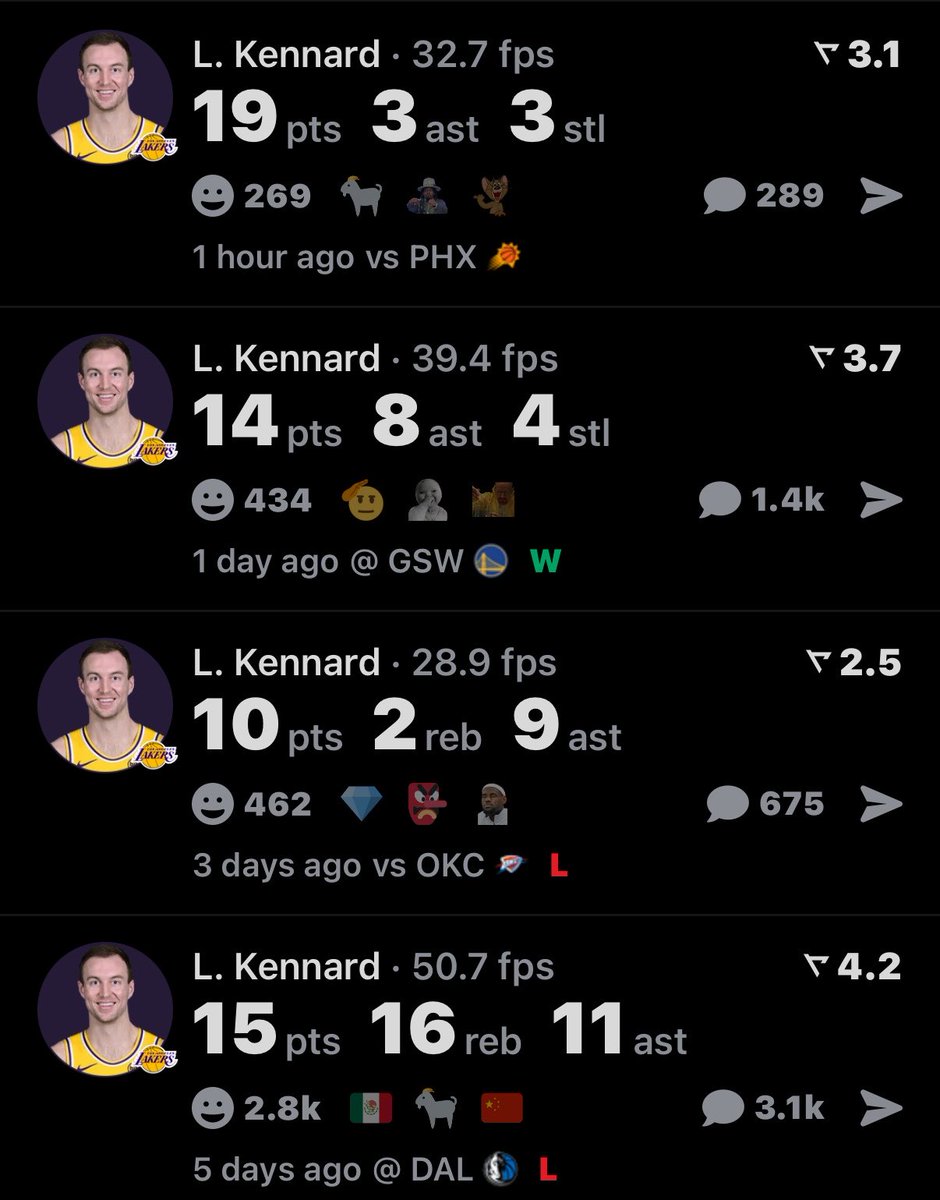React to the OKC game stat line
The image size is (940, 1200).
pos(213,804)
